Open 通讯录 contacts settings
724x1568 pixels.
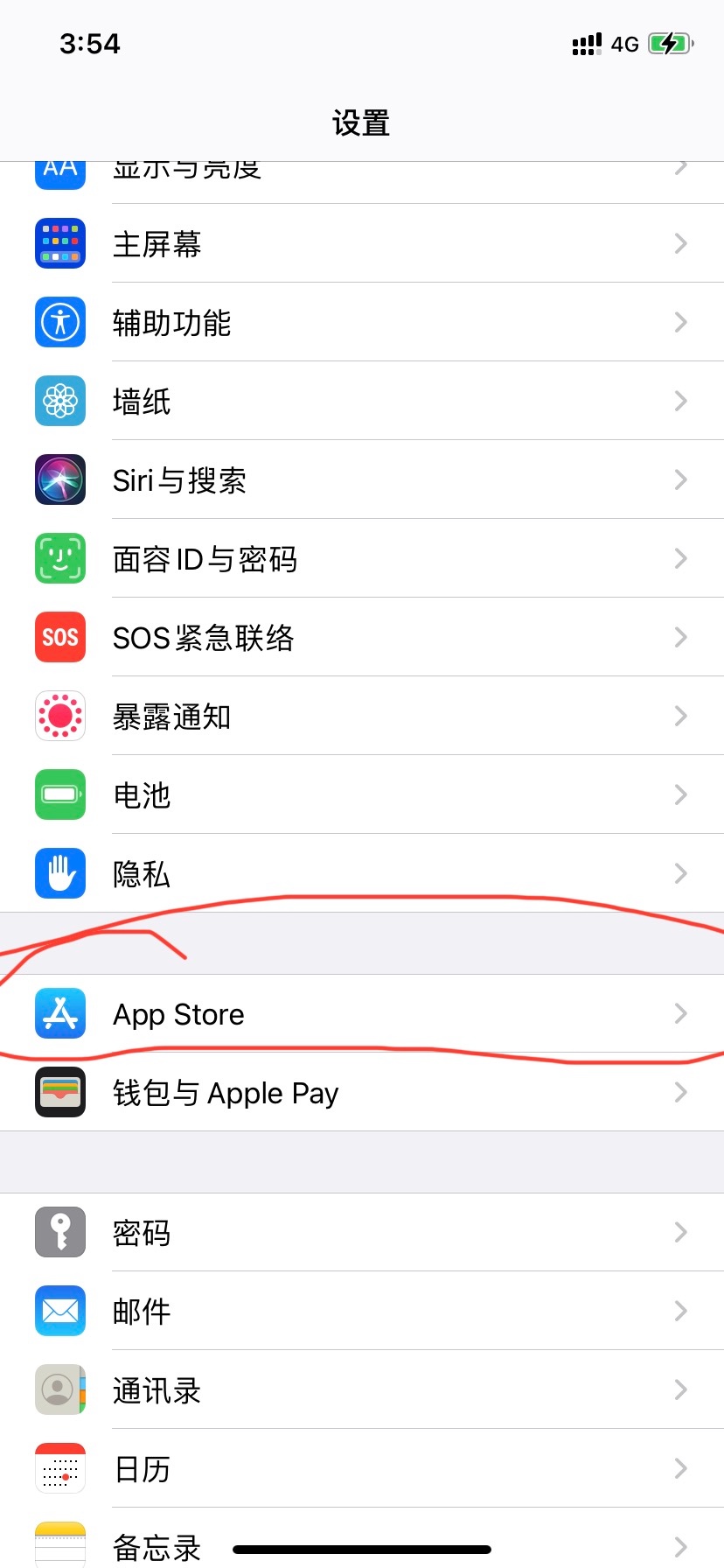pyautogui.click(x=362, y=1389)
